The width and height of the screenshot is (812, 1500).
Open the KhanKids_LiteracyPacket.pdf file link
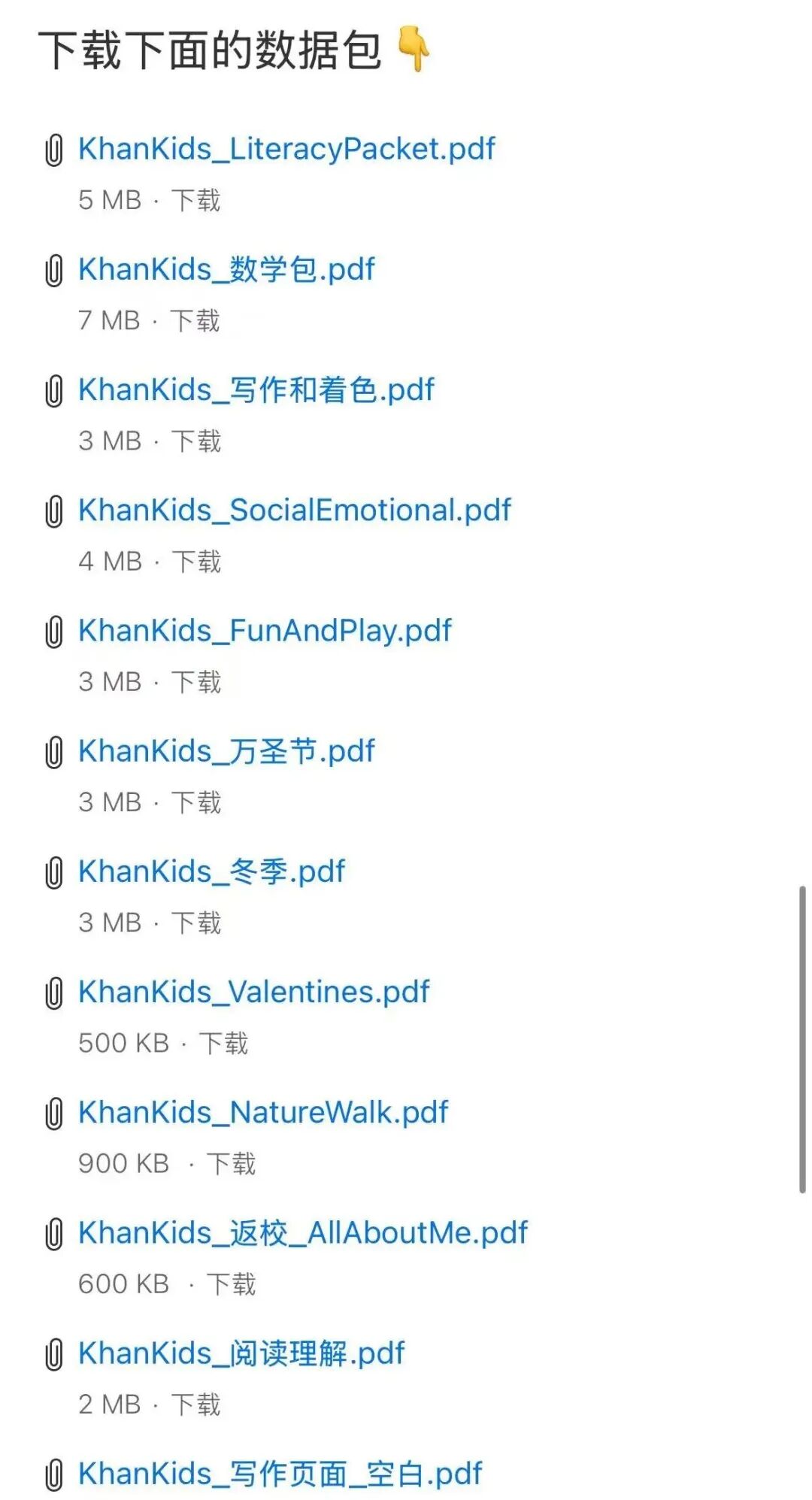click(286, 148)
